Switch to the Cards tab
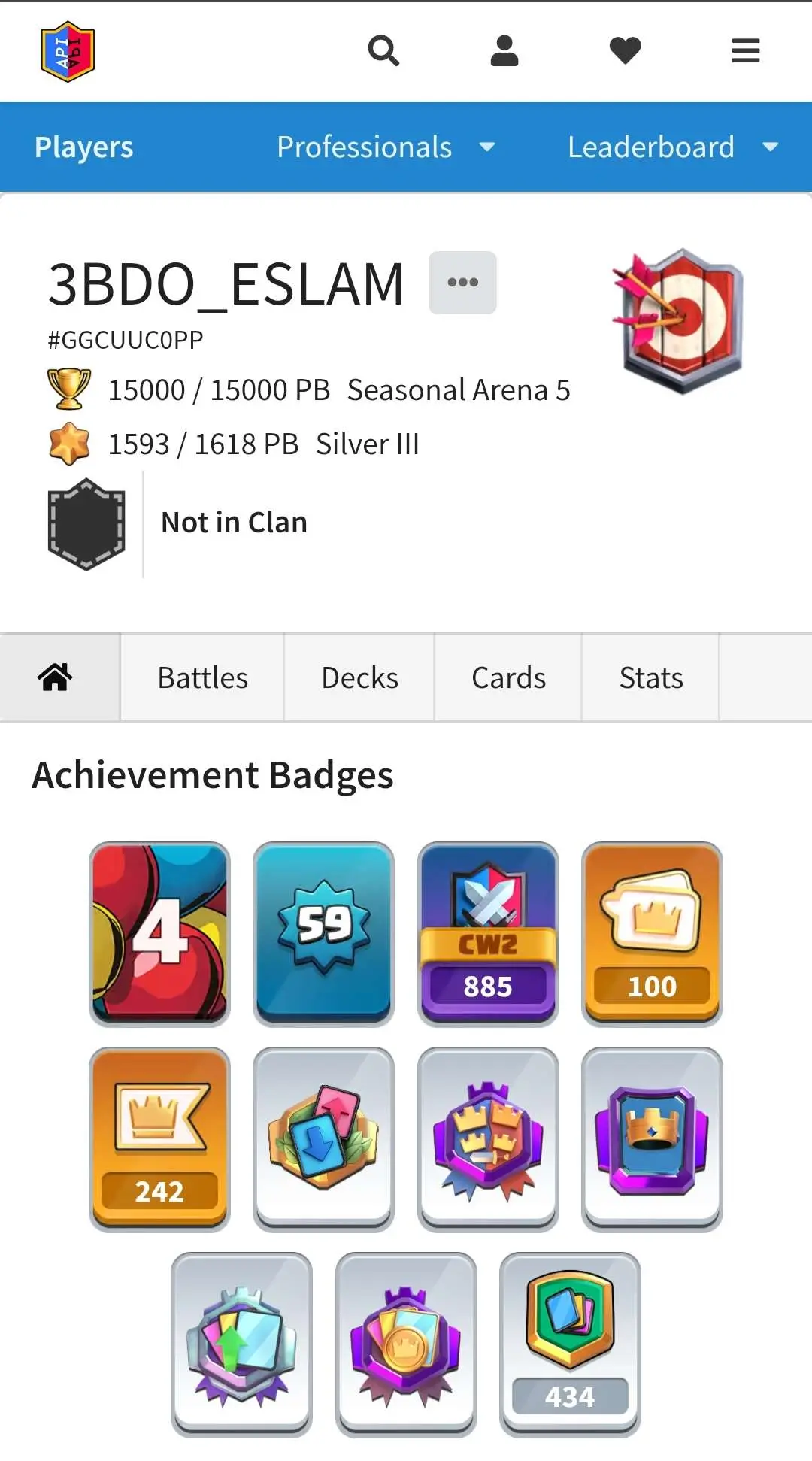This screenshot has height=1461, width=812. pyautogui.click(x=508, y=678)
